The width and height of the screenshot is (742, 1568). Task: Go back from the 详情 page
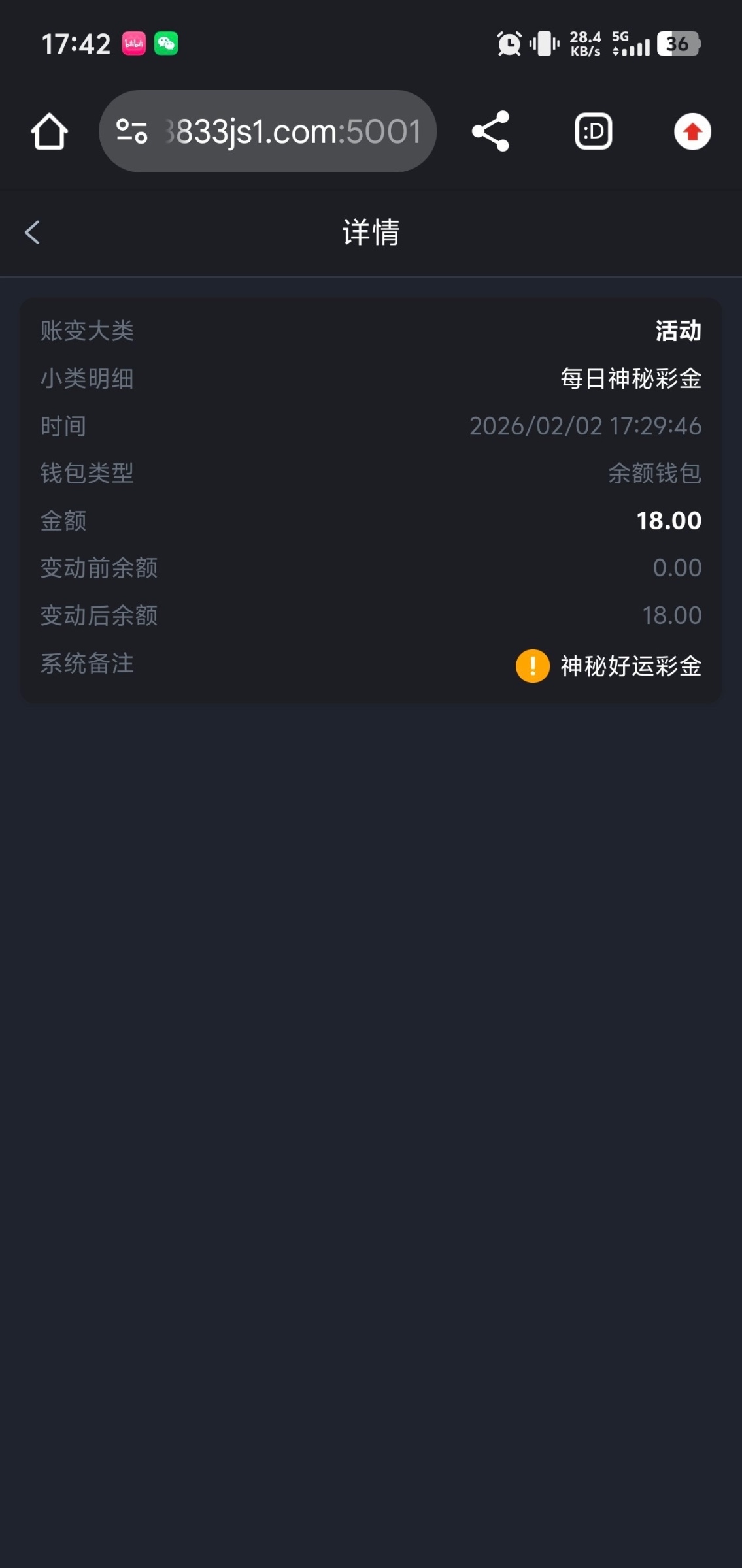click(x=32, y=233)
